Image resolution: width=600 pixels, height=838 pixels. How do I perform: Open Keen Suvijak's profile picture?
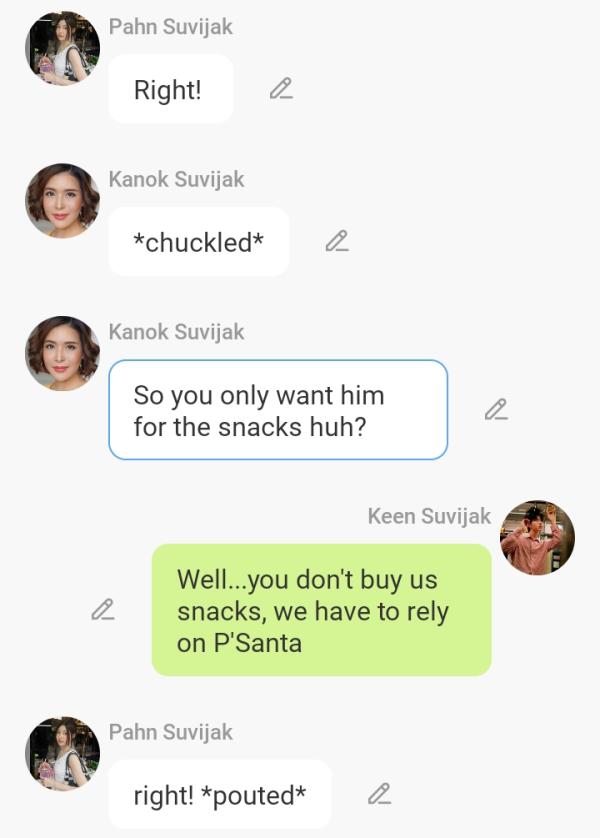pos(537,538)
